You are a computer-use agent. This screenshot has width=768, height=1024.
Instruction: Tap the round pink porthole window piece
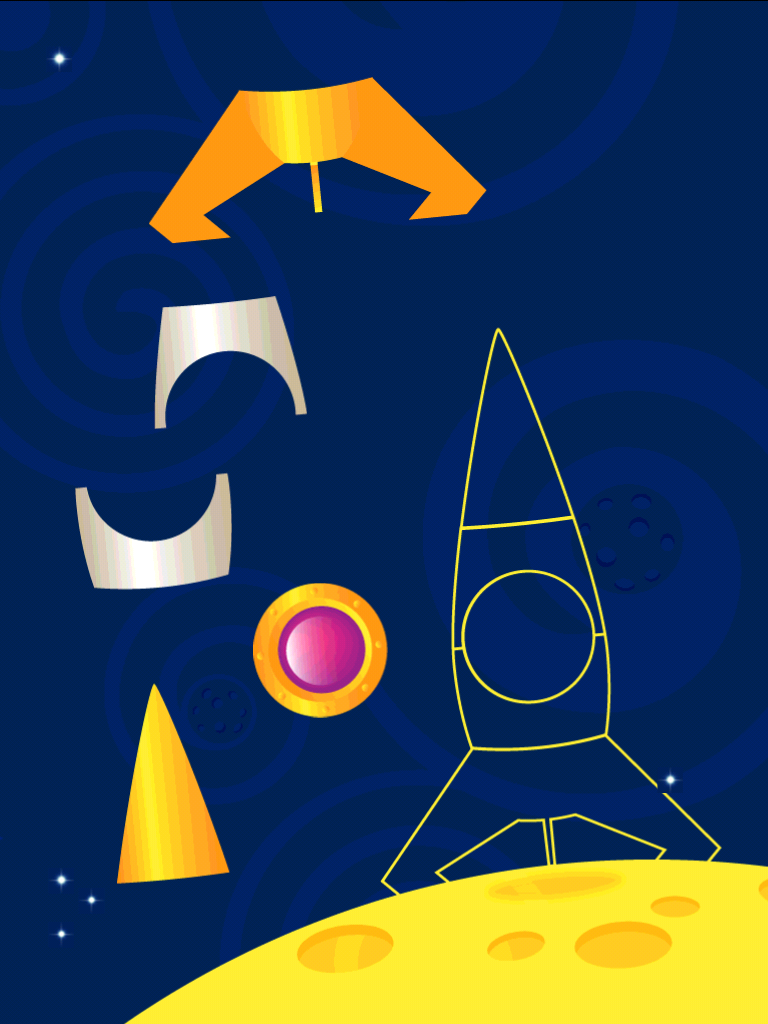click(x=320, y=650)
